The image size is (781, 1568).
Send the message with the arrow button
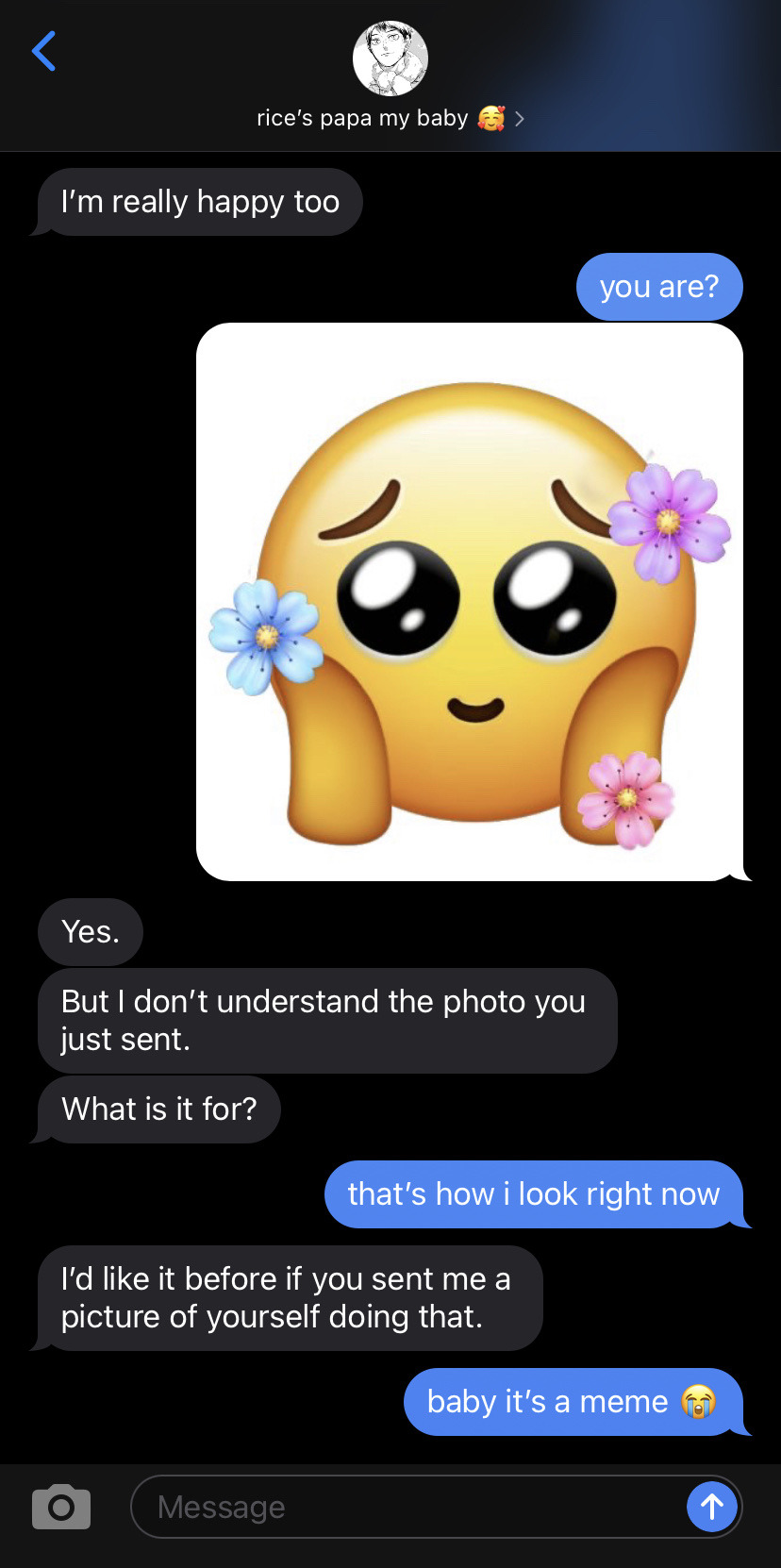711,1507
